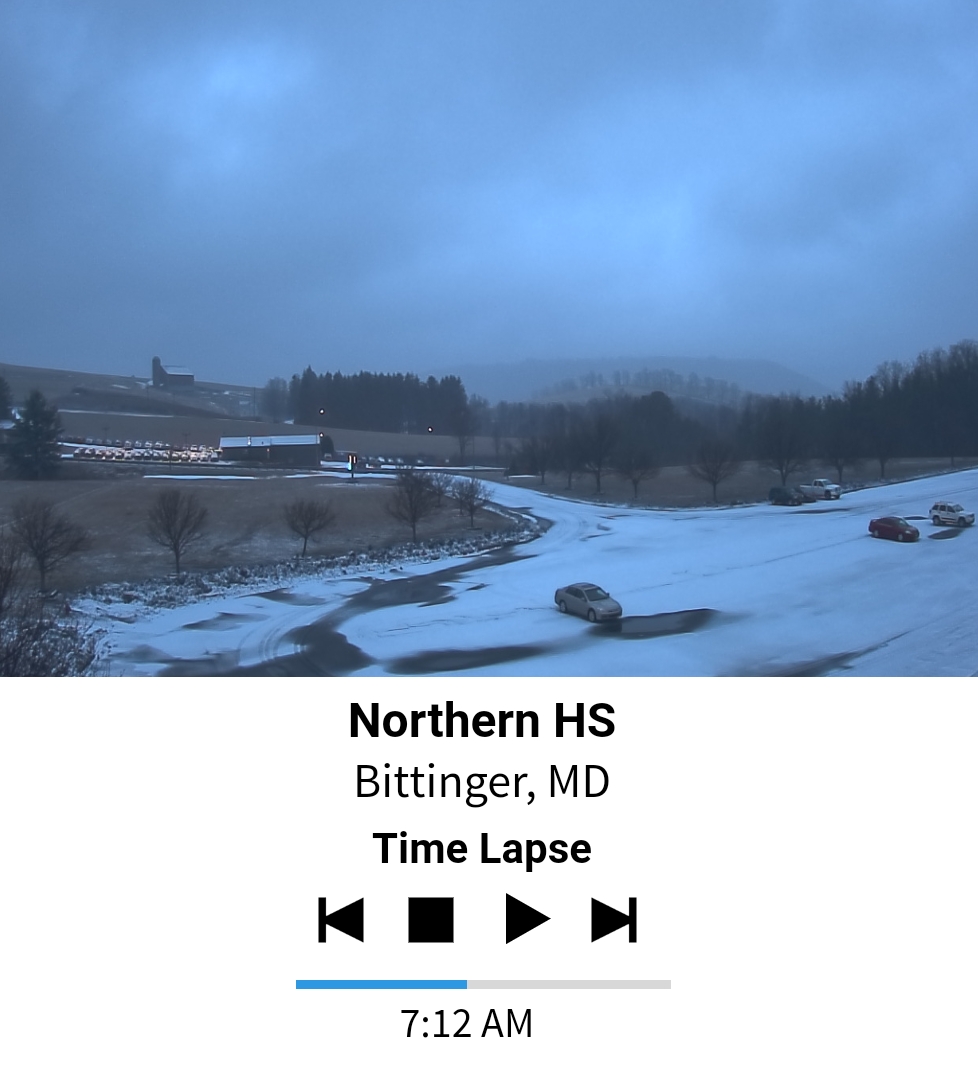
Task: Play the time lapse
Action: point(527,919)
